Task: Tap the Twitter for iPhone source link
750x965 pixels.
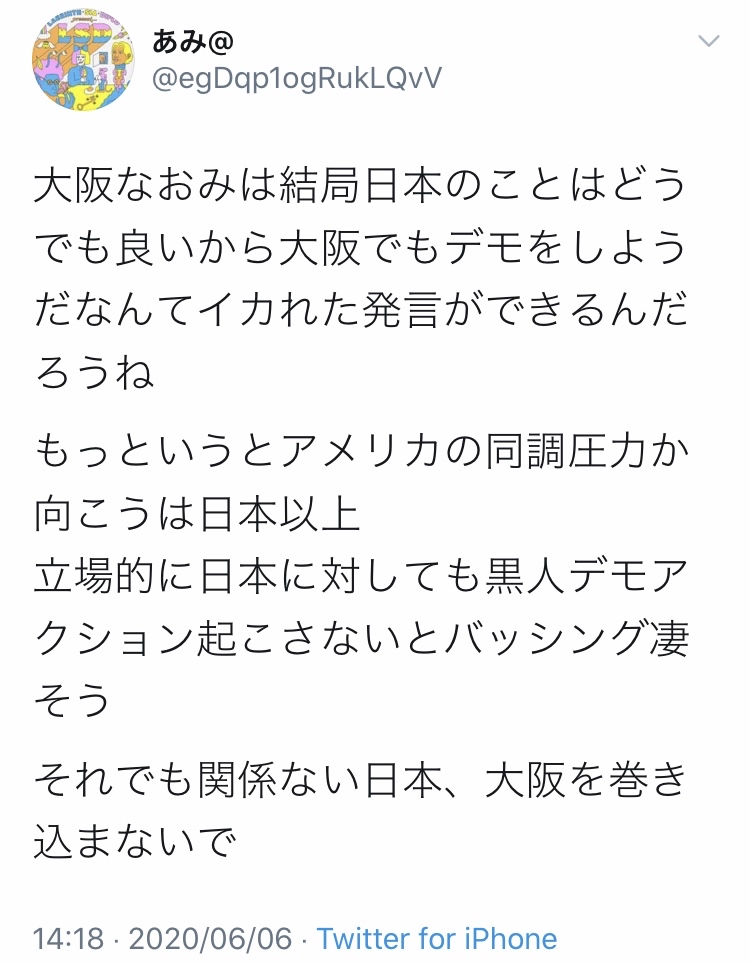Action: tap(437, 939)
